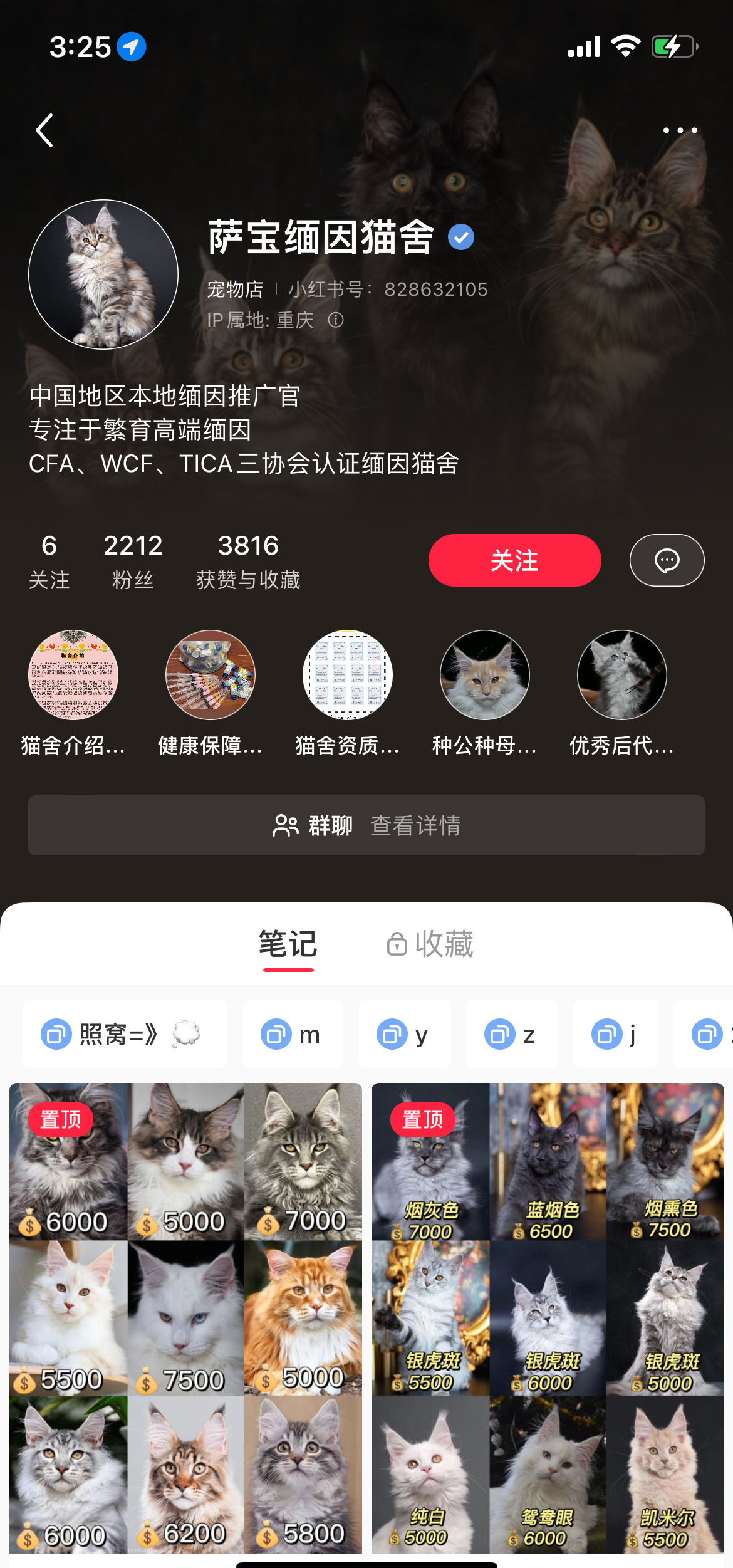Open the 猫舍介绍 highlight

(73, 675)
